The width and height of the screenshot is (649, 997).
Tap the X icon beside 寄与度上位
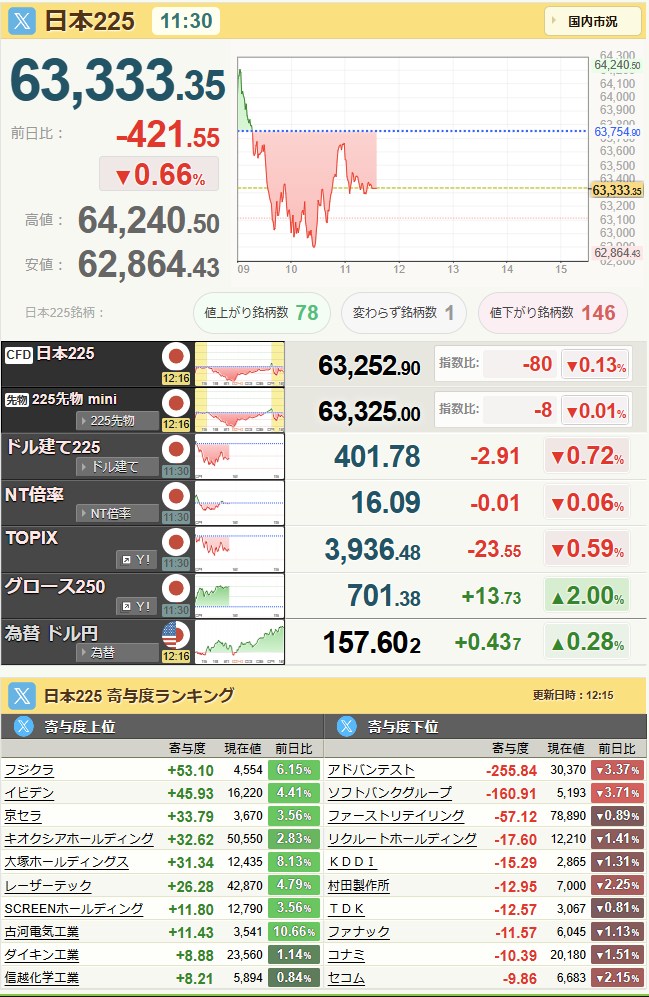[24, 725]
